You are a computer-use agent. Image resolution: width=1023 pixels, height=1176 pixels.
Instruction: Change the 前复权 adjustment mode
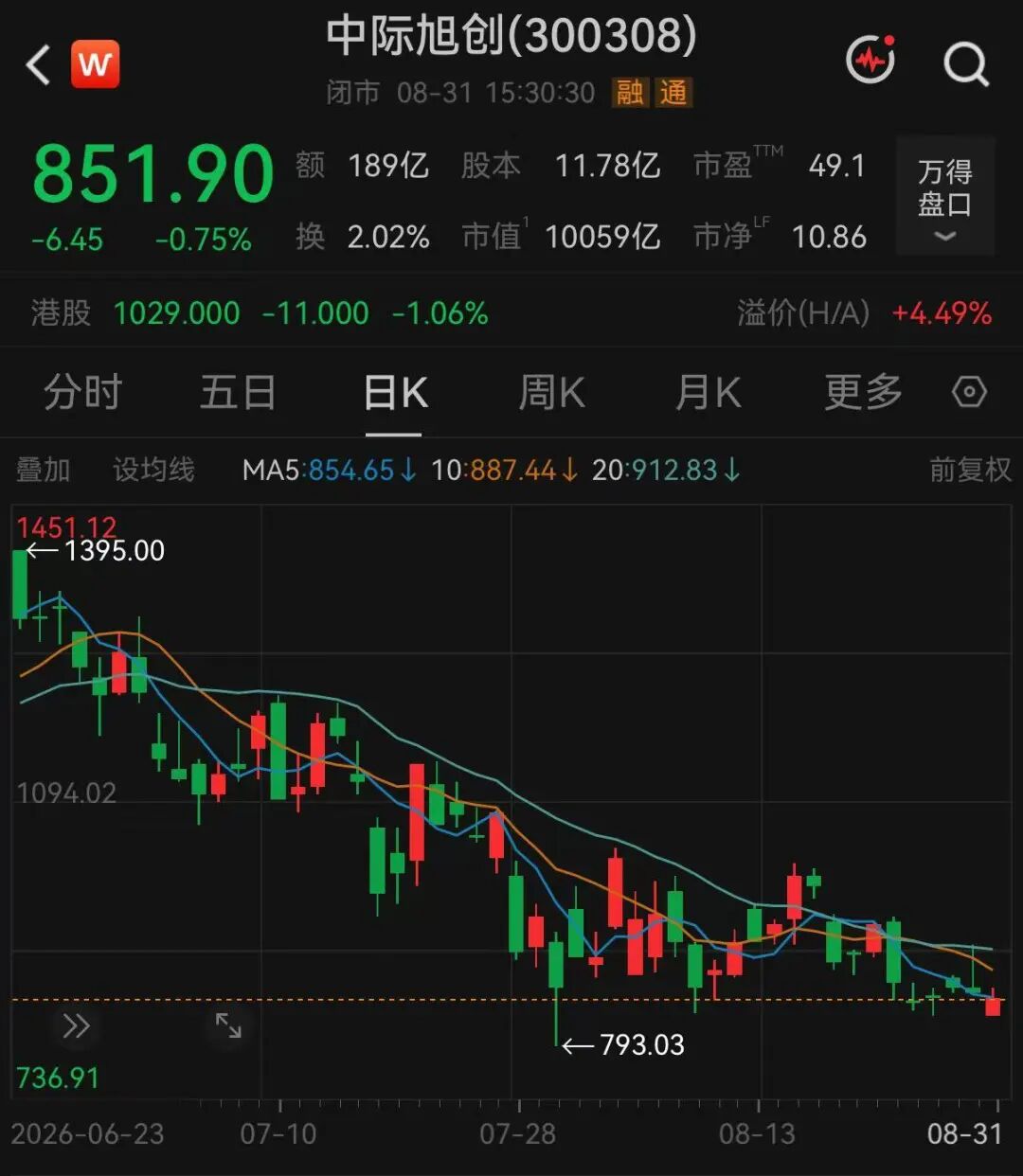(x=970, y=470)
